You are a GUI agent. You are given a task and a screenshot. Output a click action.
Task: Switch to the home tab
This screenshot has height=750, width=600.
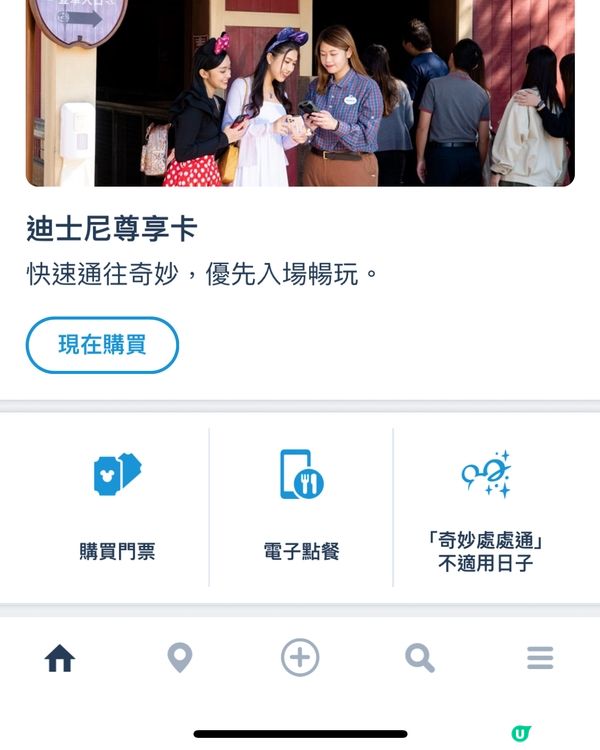coord(60,658)
